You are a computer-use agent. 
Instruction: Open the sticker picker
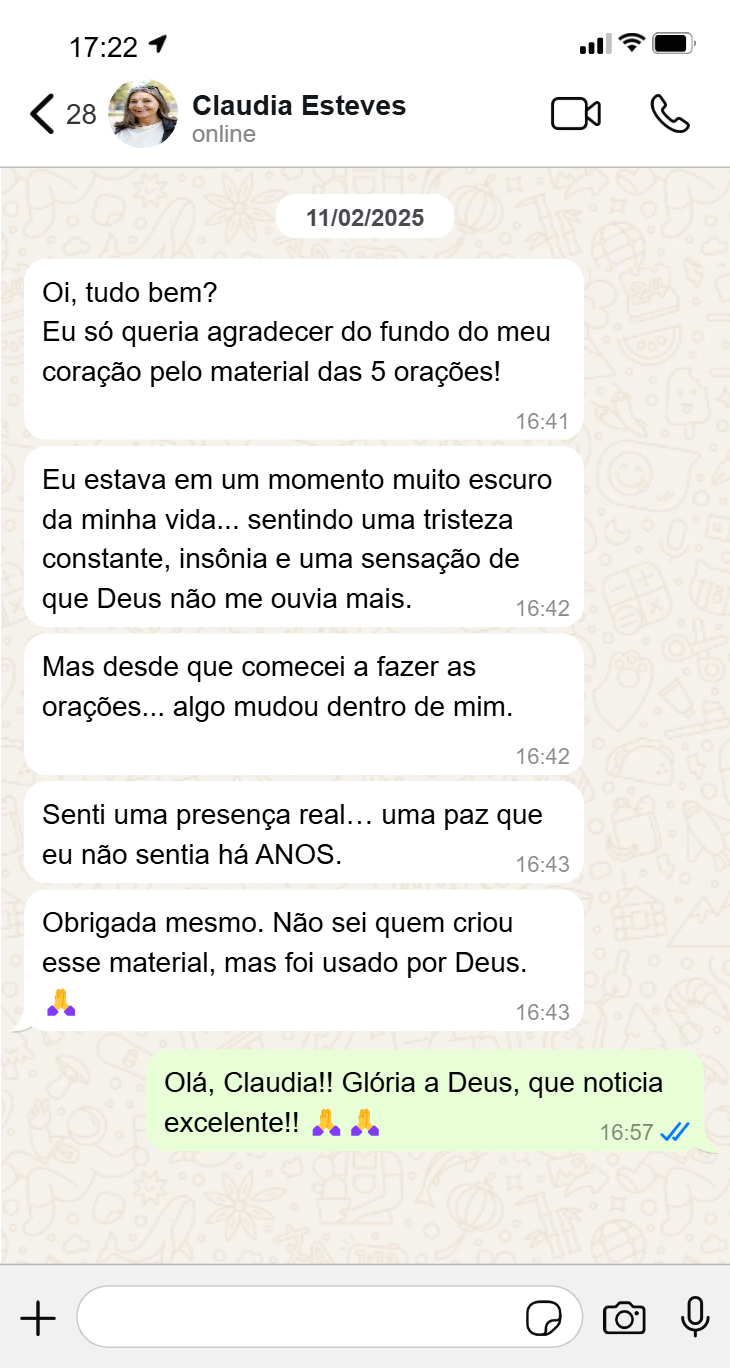tap(543, 1319)
